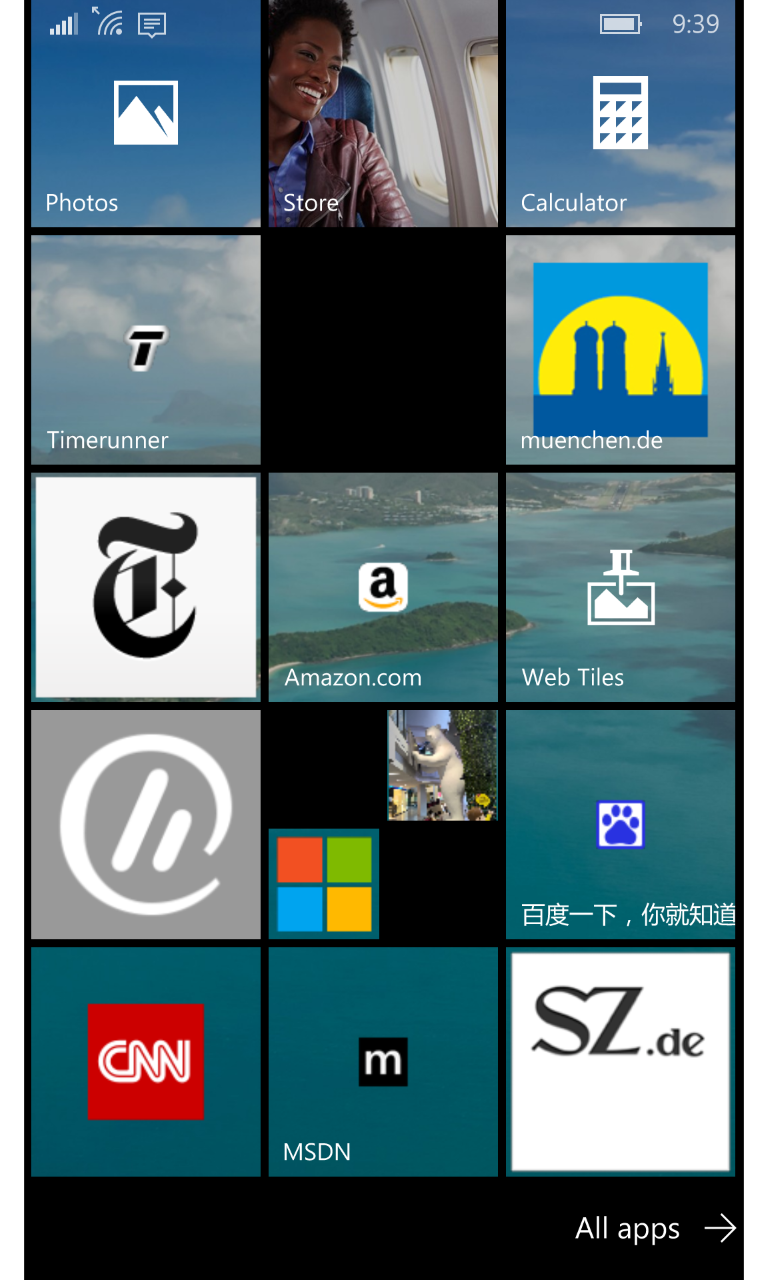Open the New York Times tile
Image resolution: width=768 pixels, height=1280 pixels.
click(x=145, y=587)
